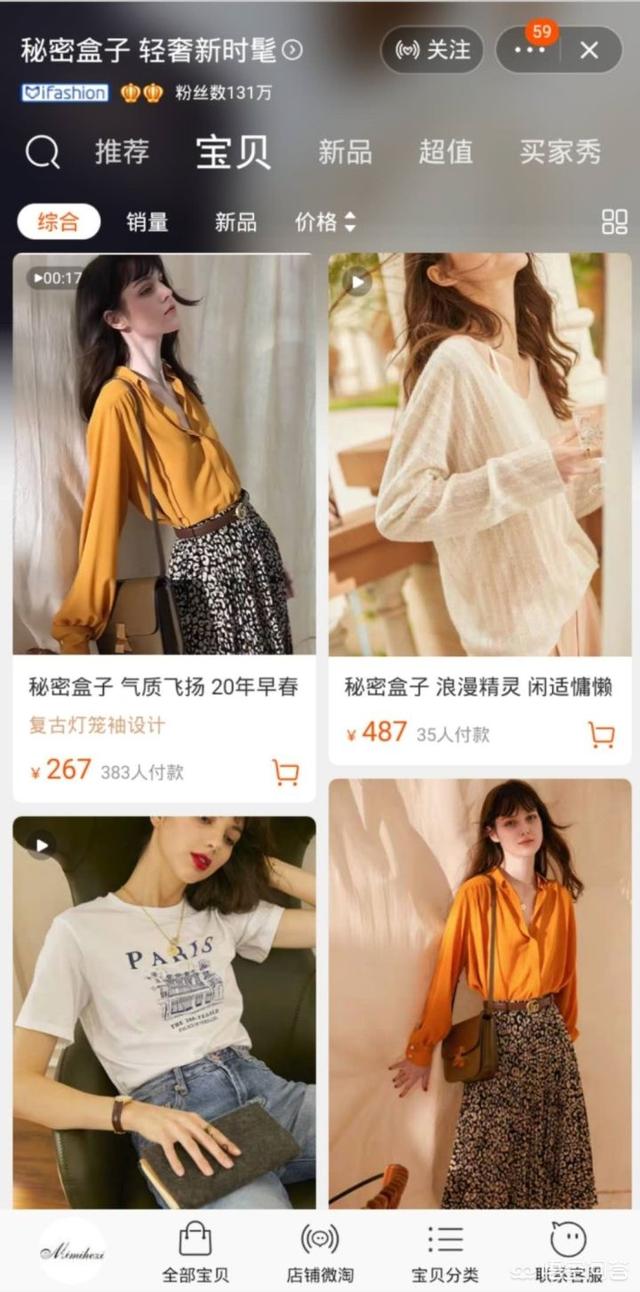The height and width of the screenshot is (1292, 640).
Task: Add the ¥267 item to cart
Action: pos(286,772)
